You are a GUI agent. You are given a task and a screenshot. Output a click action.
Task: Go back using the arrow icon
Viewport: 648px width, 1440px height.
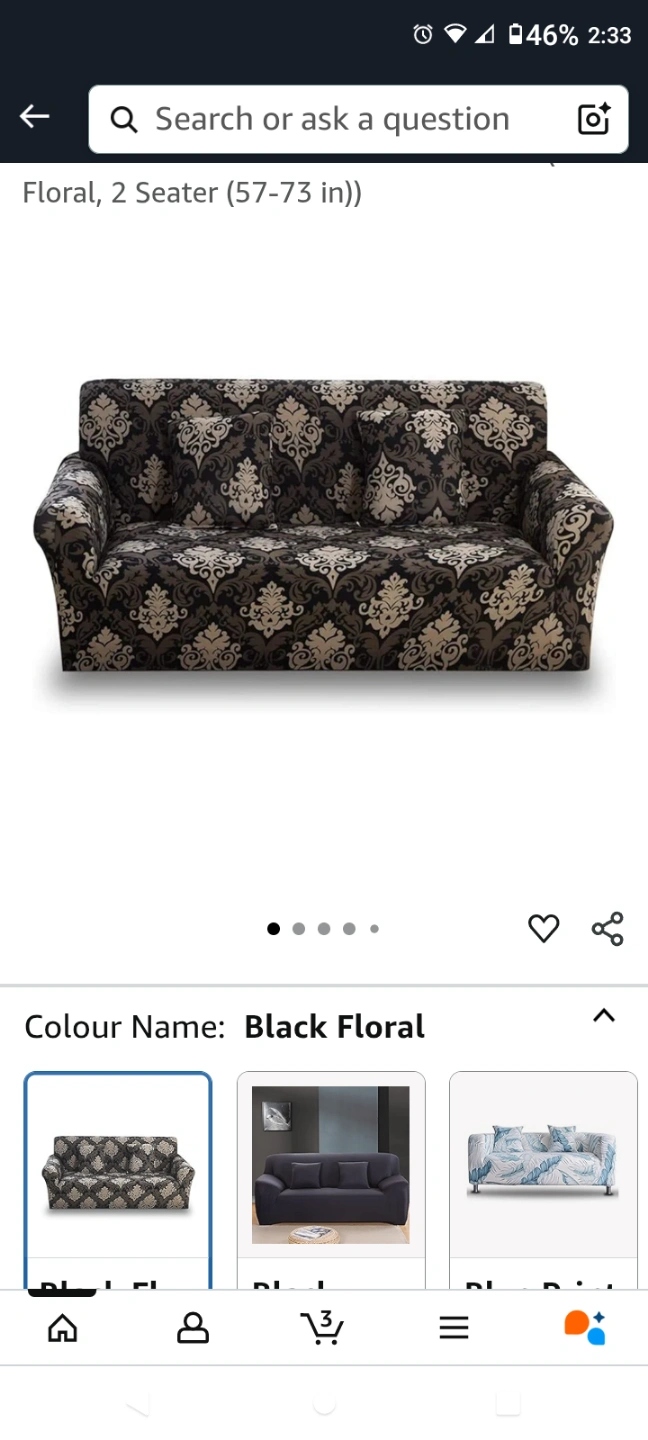point(35,117)
